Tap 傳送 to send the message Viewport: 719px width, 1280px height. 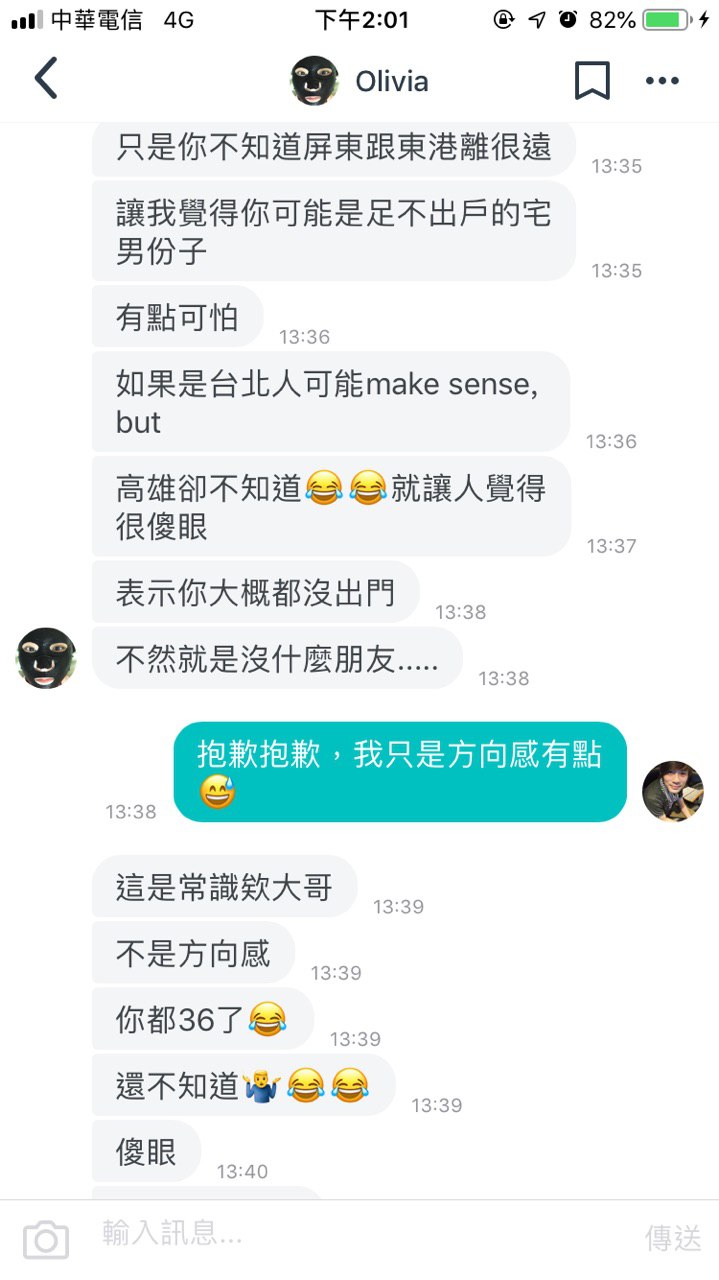pyautogui.click(x=673, y=1238)
